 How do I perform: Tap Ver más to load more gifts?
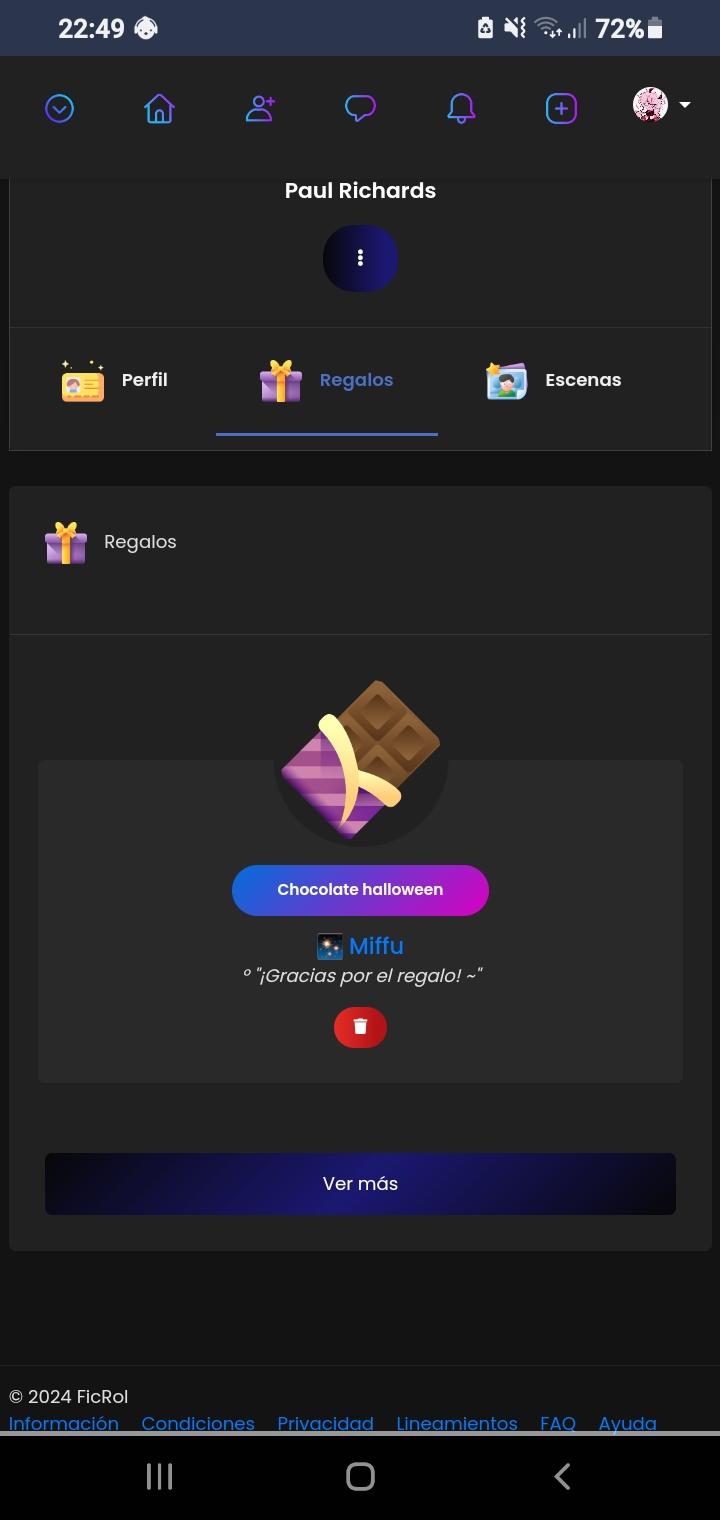(x=360, y=1184)
